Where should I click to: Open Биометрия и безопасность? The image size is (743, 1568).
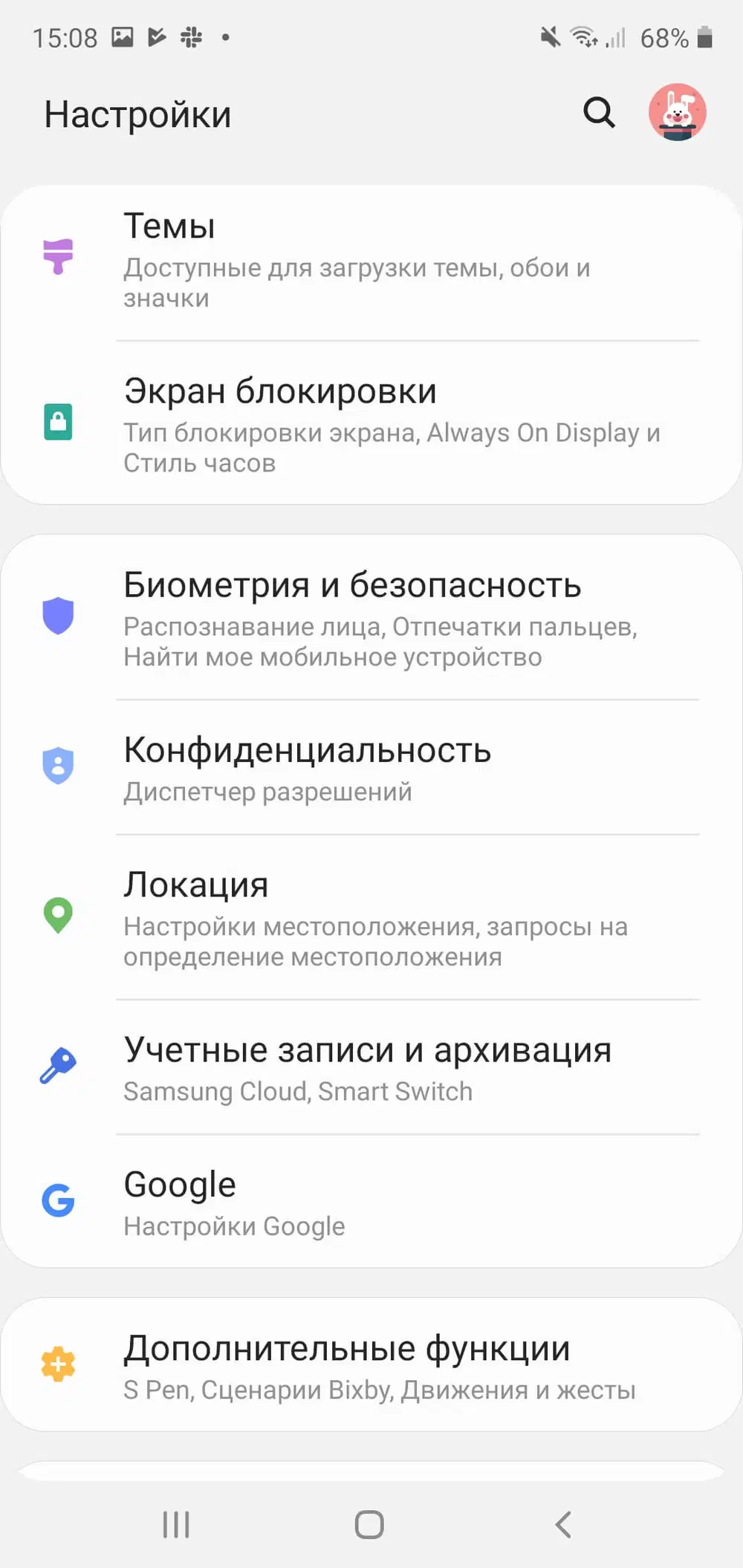[x=371, y=618]
